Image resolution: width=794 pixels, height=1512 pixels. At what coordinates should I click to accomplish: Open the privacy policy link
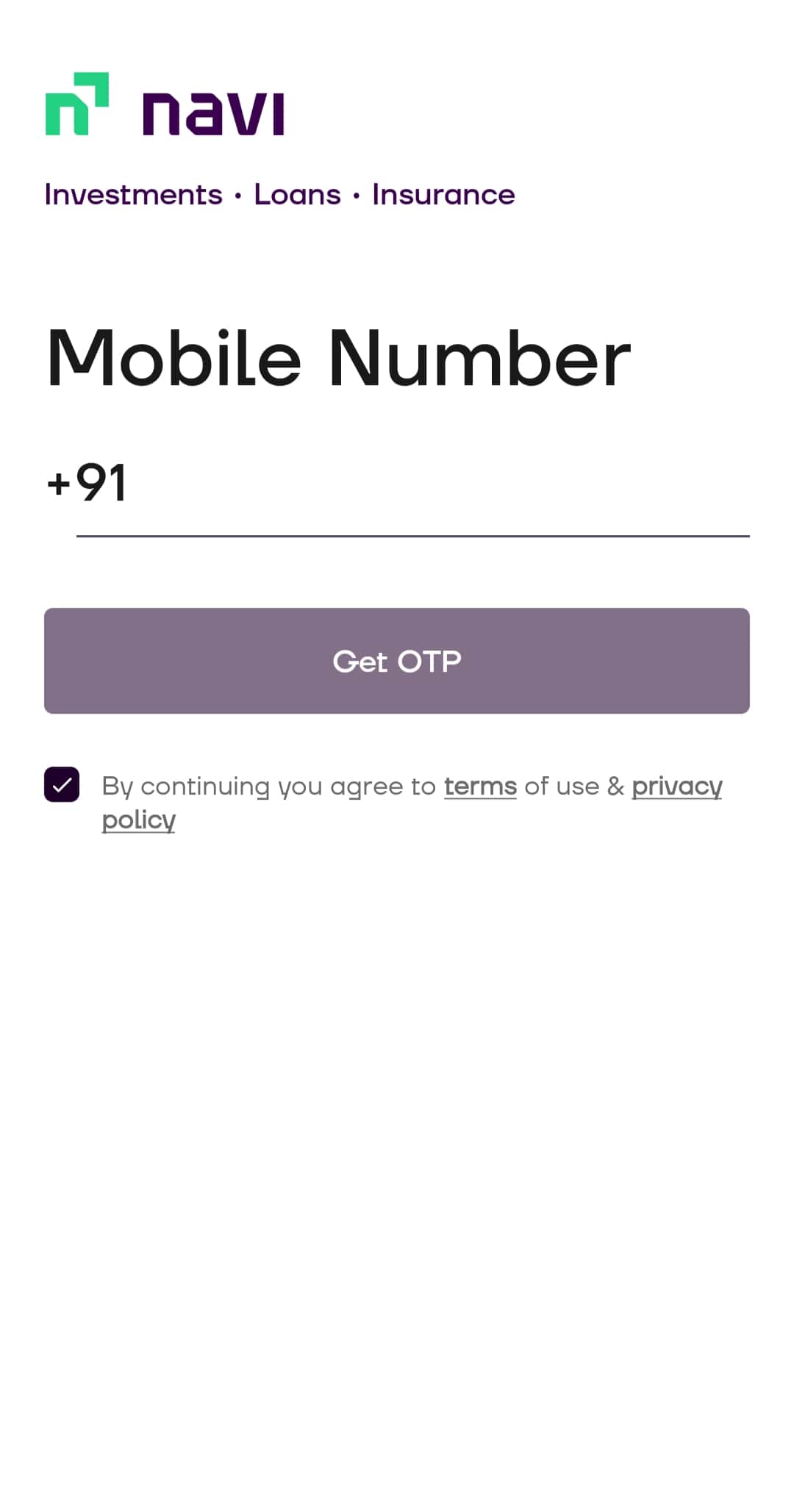[x=676, y=787]
